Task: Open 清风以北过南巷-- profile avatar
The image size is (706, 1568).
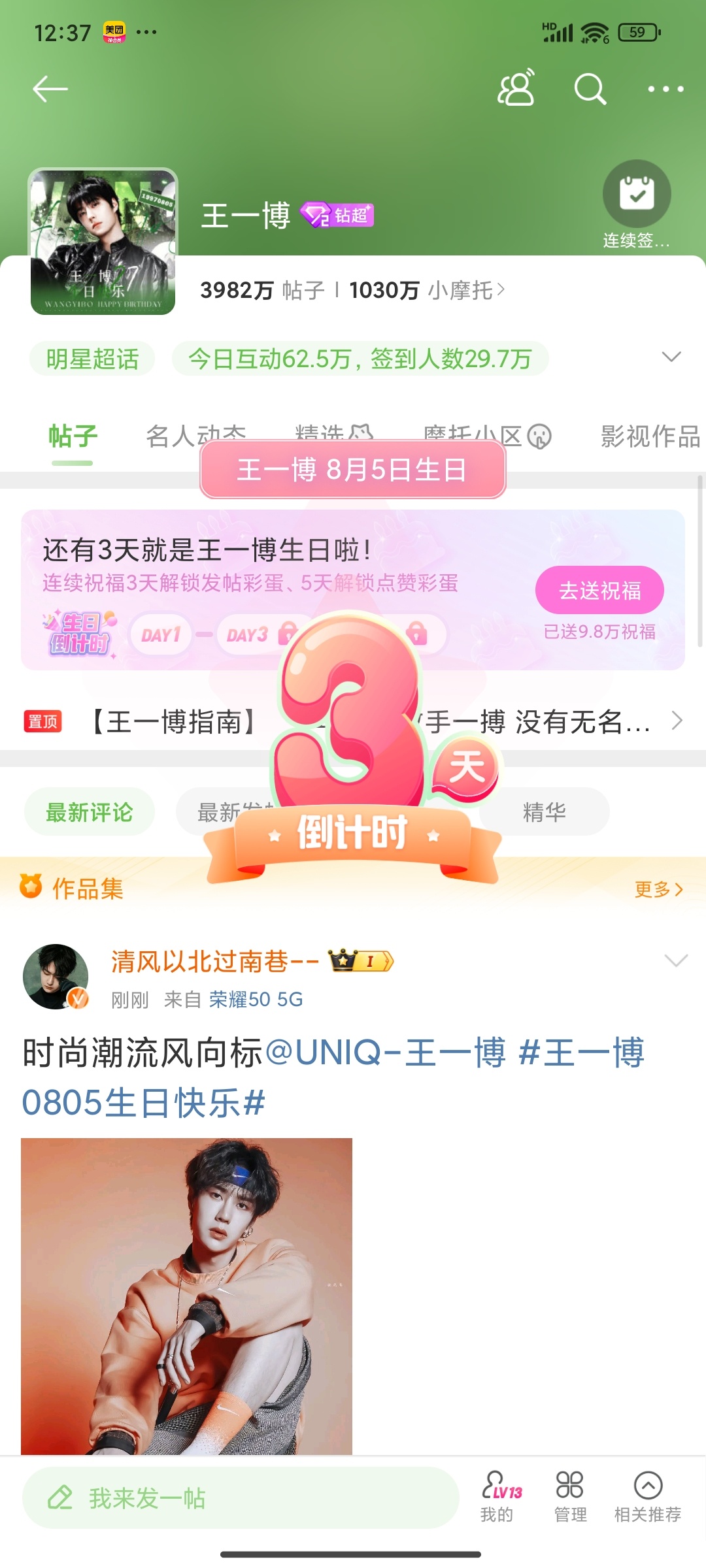Action: tap(56, 976)
